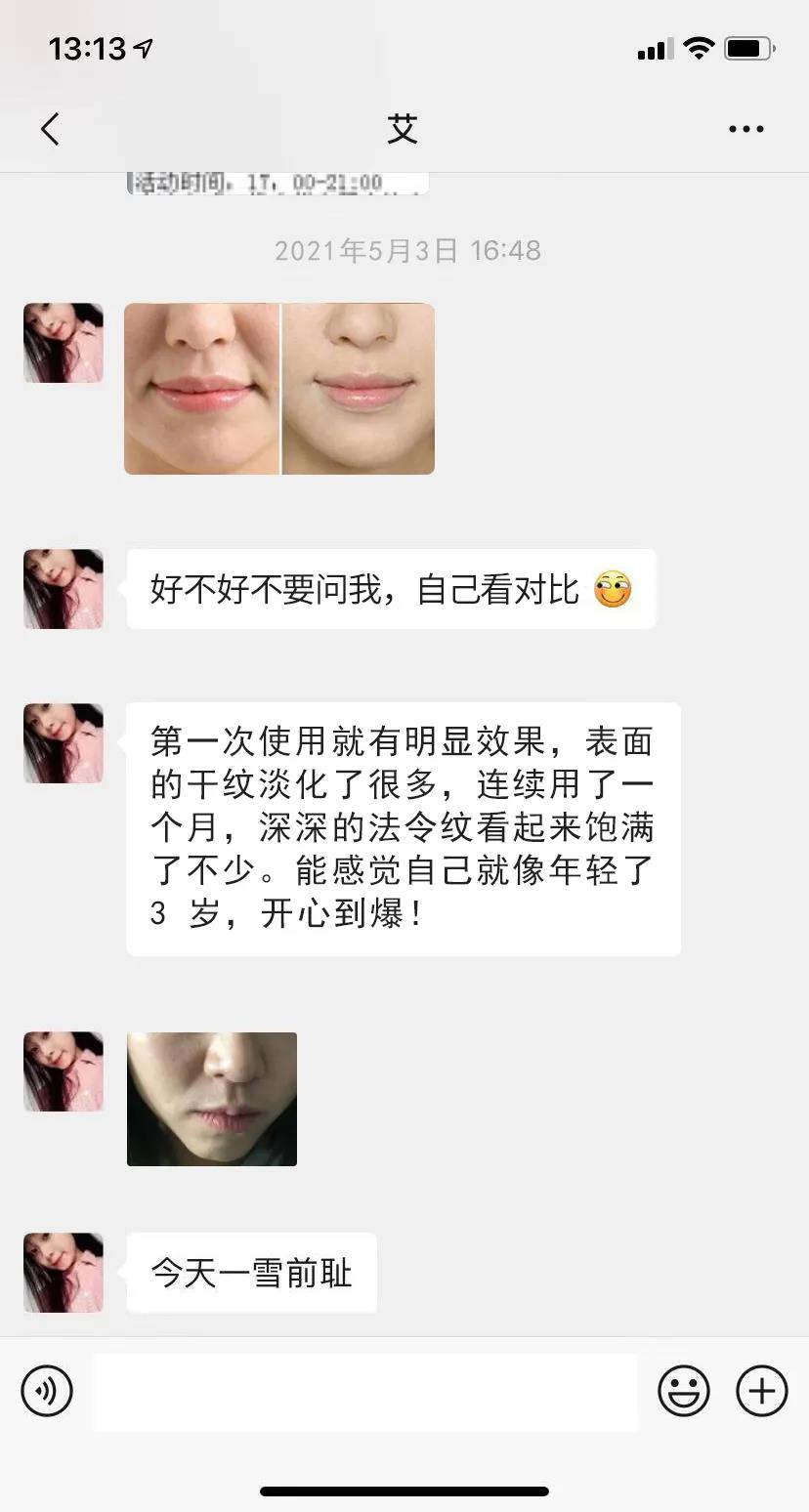The height and width of the screenshot is (1512, 809).
Task: Focus the message text field
Action: tap(365, 1392)
